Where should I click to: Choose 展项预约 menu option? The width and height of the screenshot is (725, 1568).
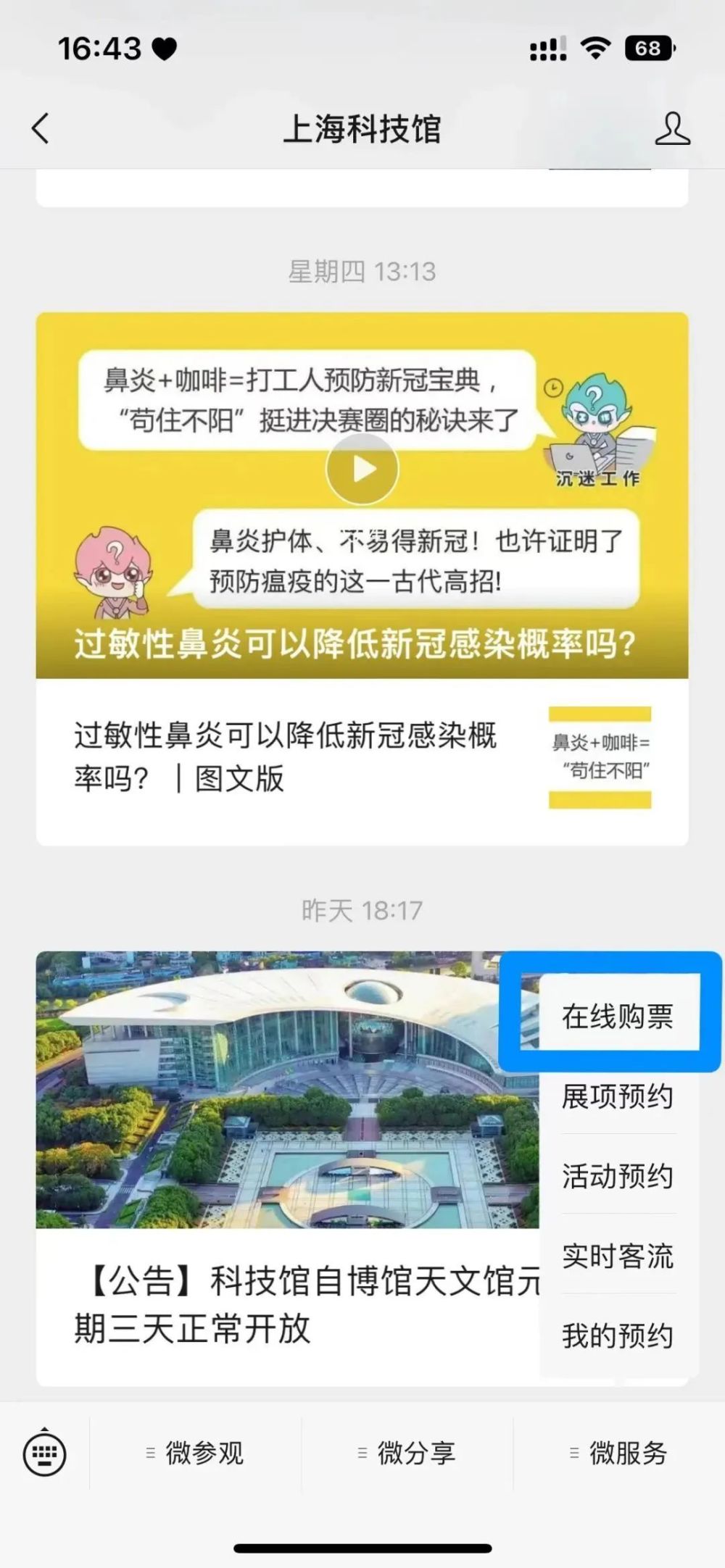pyautogui.click(x=618, y=1096)
